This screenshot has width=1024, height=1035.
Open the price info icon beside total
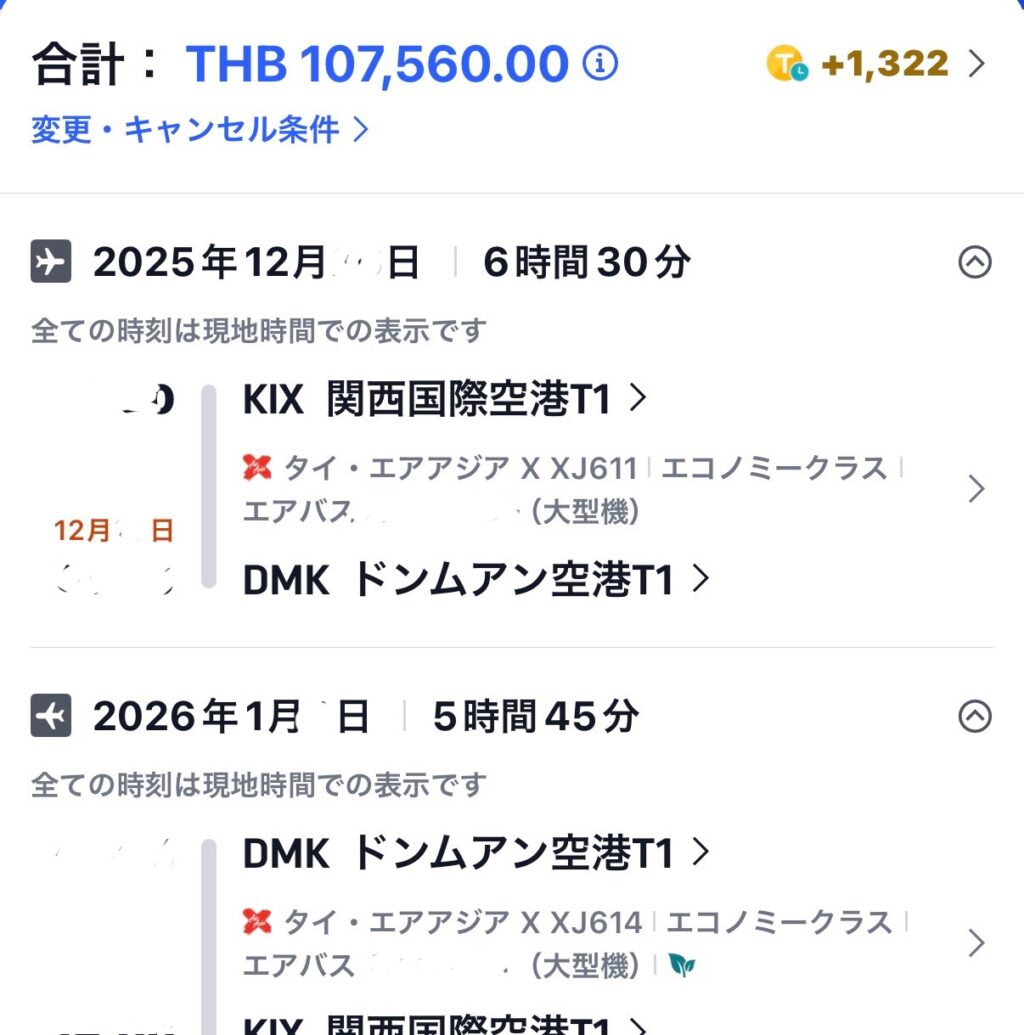tap(601, 65)
